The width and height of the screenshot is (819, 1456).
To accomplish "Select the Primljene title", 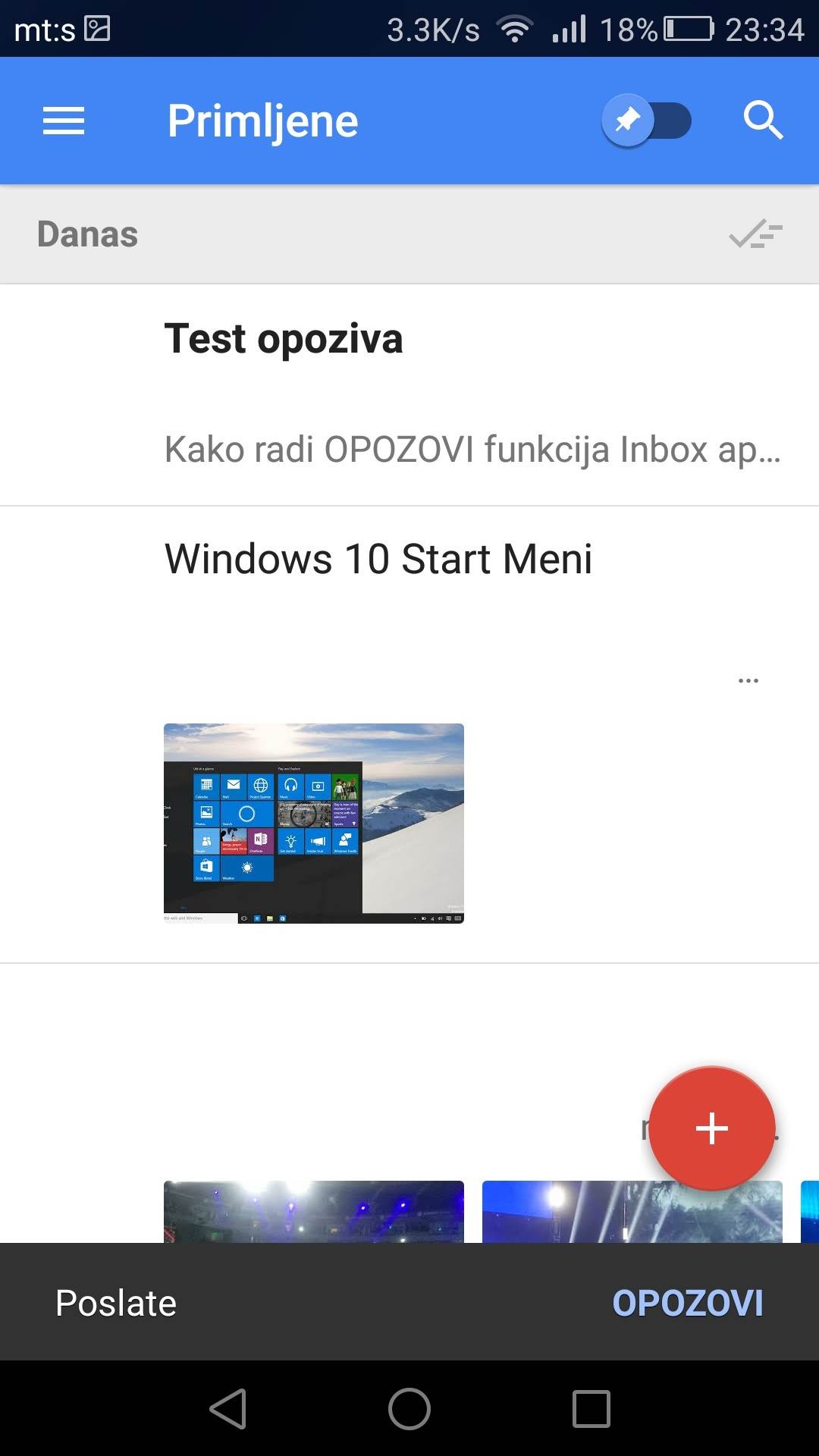I will pyautogui.click(x=262, y=120).
